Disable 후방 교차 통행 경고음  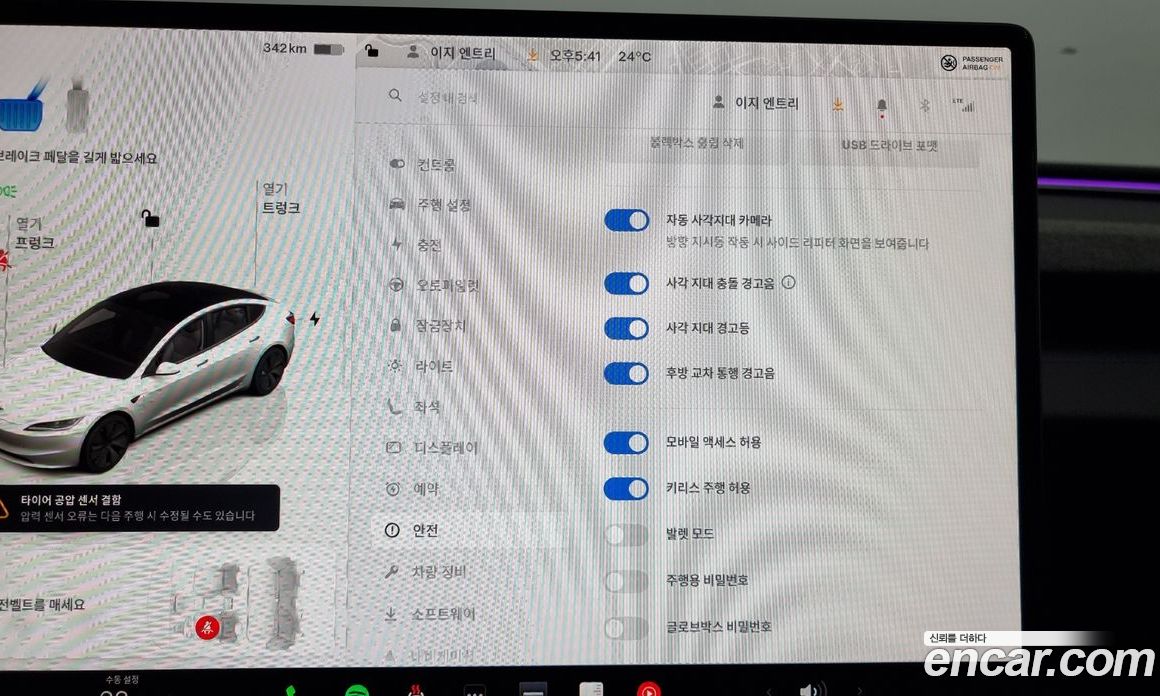(627, 373)
